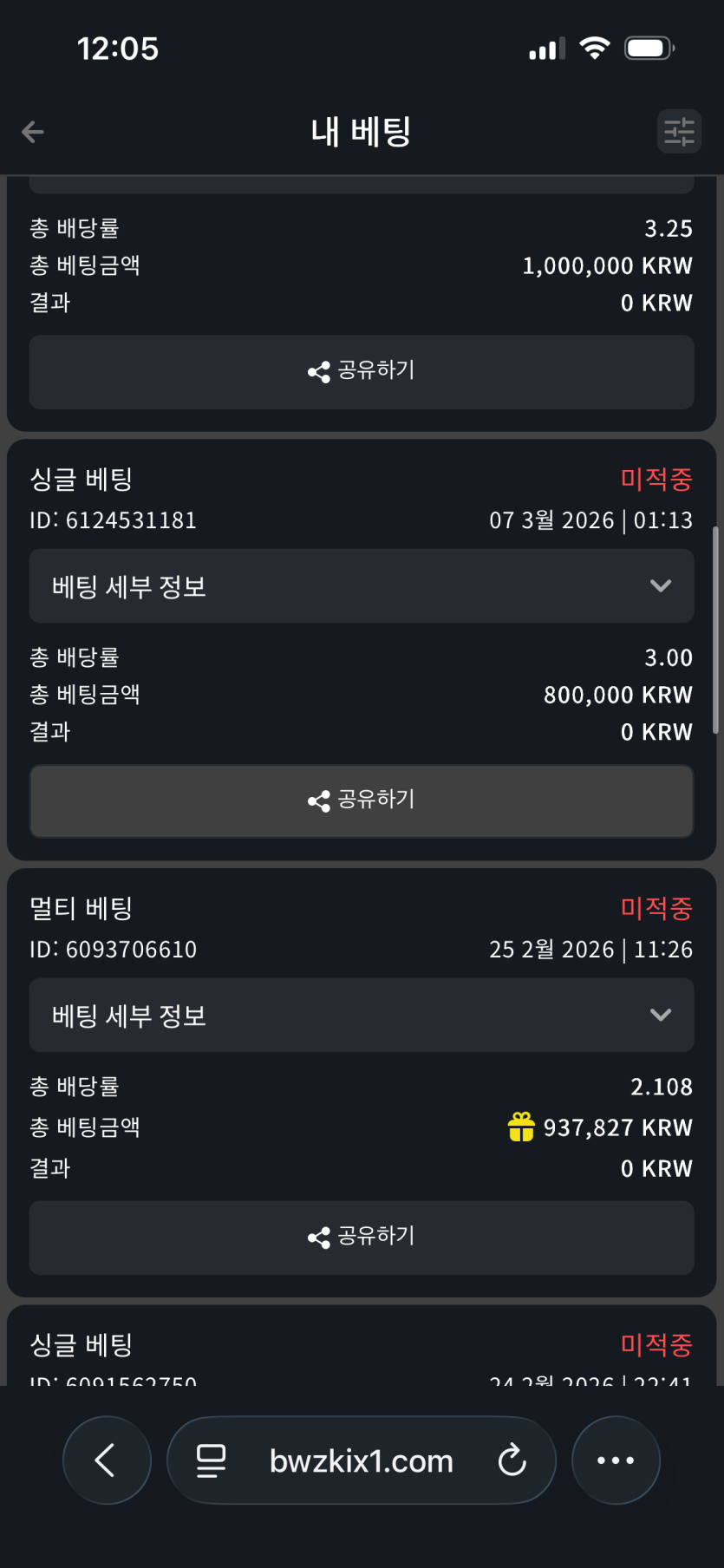Edit the bwzkix1.com address field

point(361,1461)
